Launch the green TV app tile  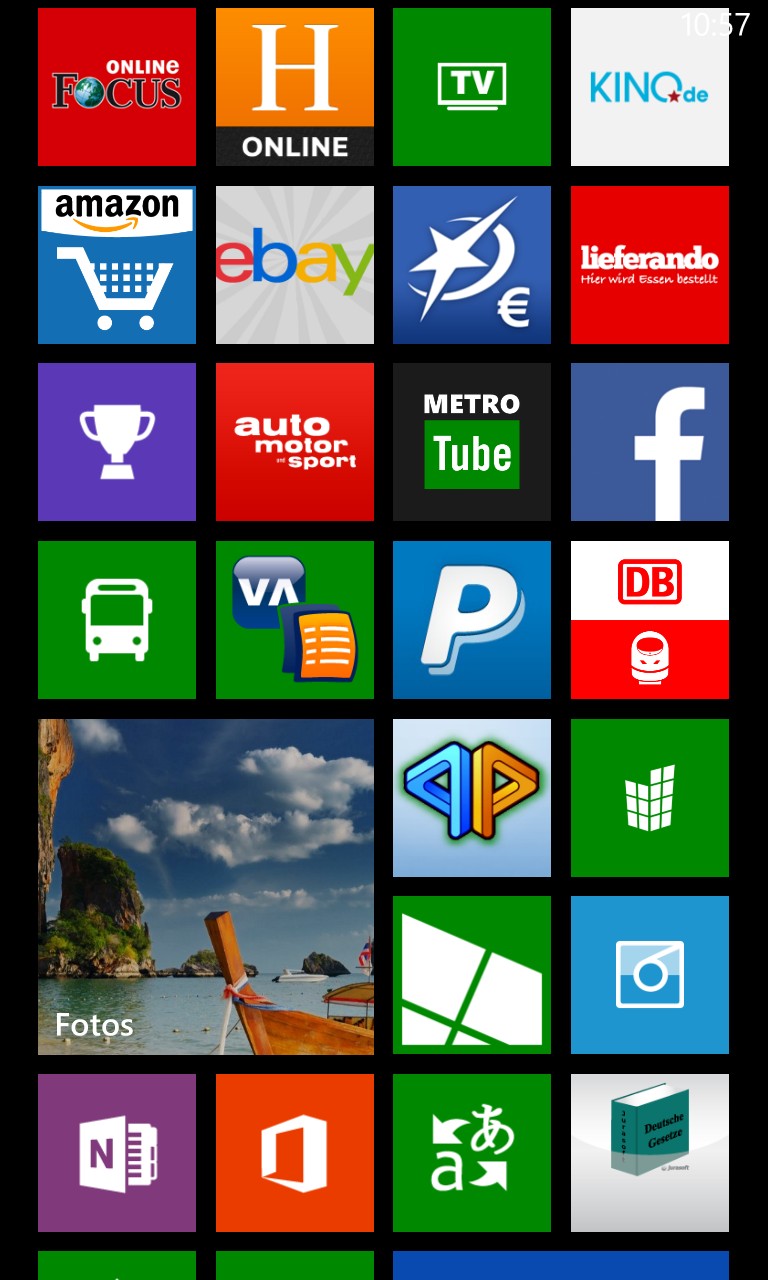click(472, 87)
